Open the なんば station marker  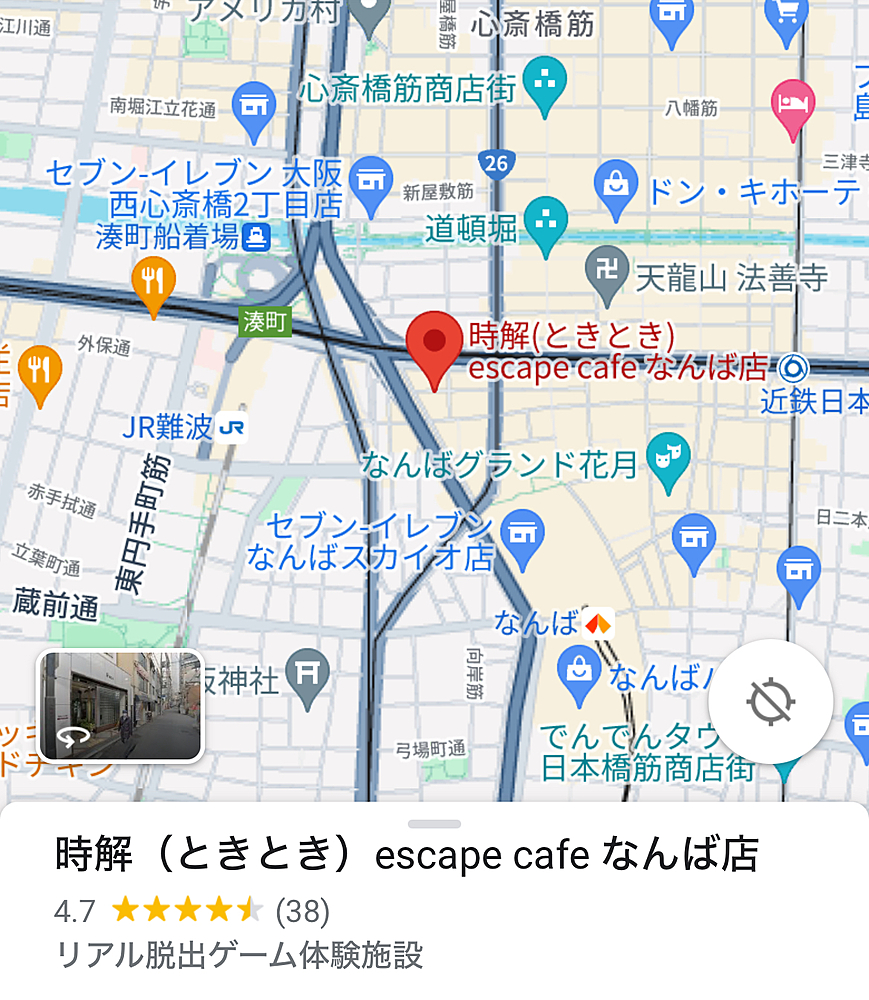[598, 623]
